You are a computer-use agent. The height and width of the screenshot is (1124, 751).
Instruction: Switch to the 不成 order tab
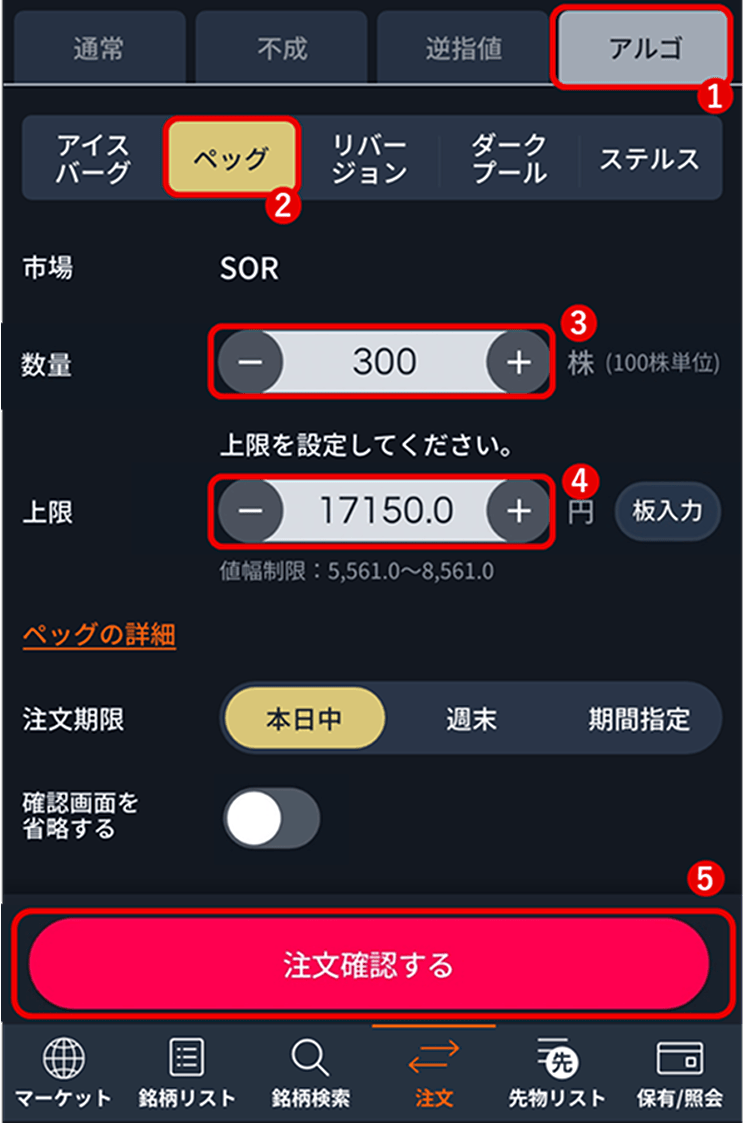pyautogui.click(x=282, y=47)
